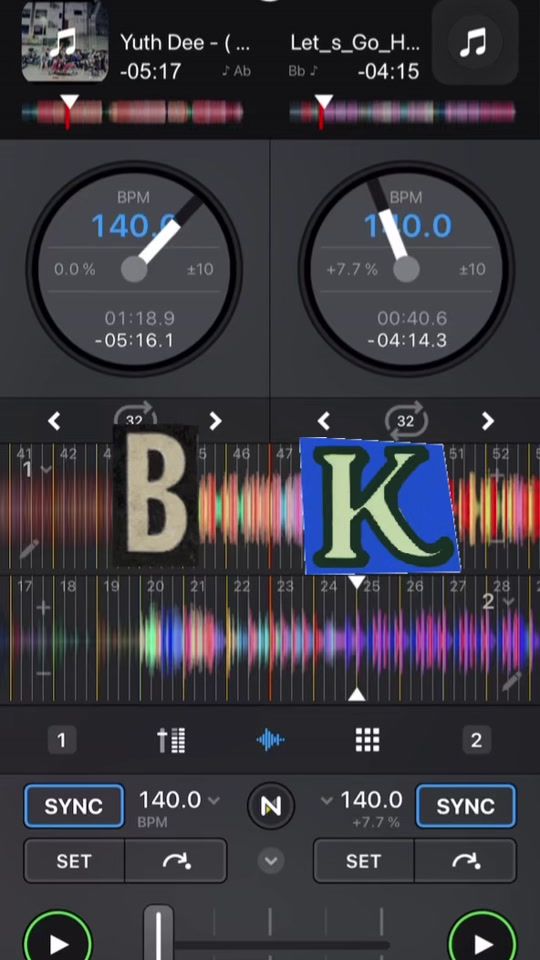Tap SYNC on deck 1

(73, 806)
